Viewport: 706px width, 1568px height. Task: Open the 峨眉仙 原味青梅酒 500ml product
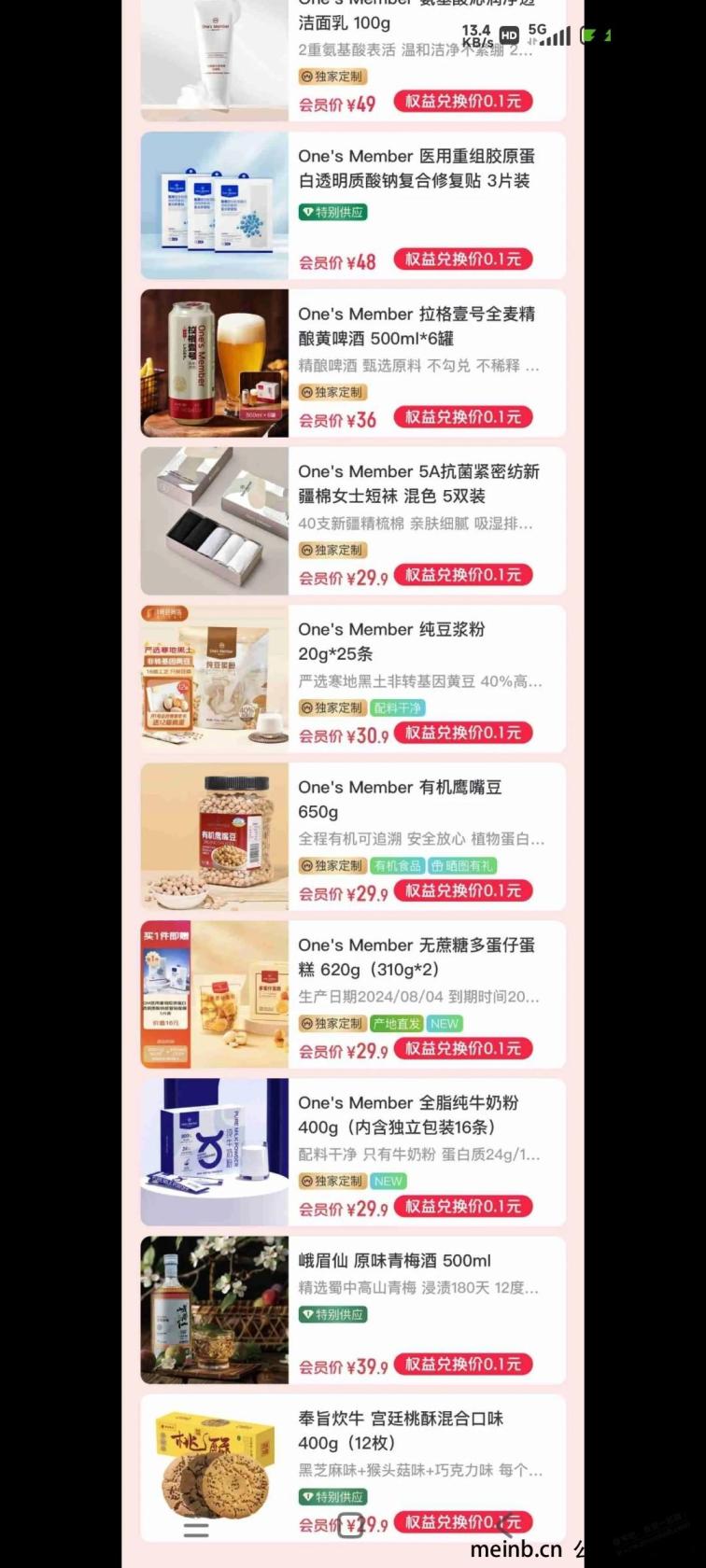tap(416, 1262)
